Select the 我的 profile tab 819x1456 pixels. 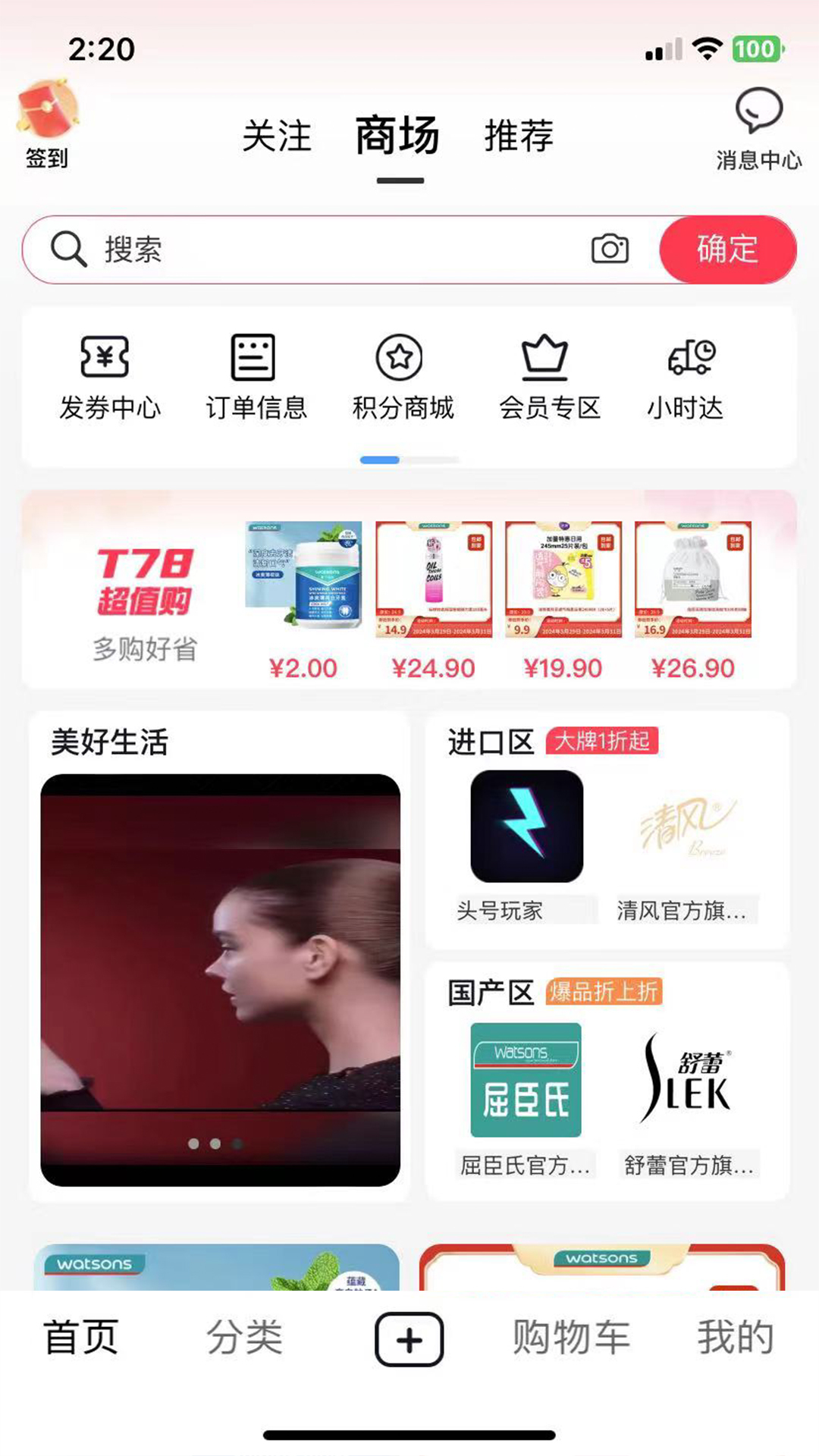(734, 1337)
